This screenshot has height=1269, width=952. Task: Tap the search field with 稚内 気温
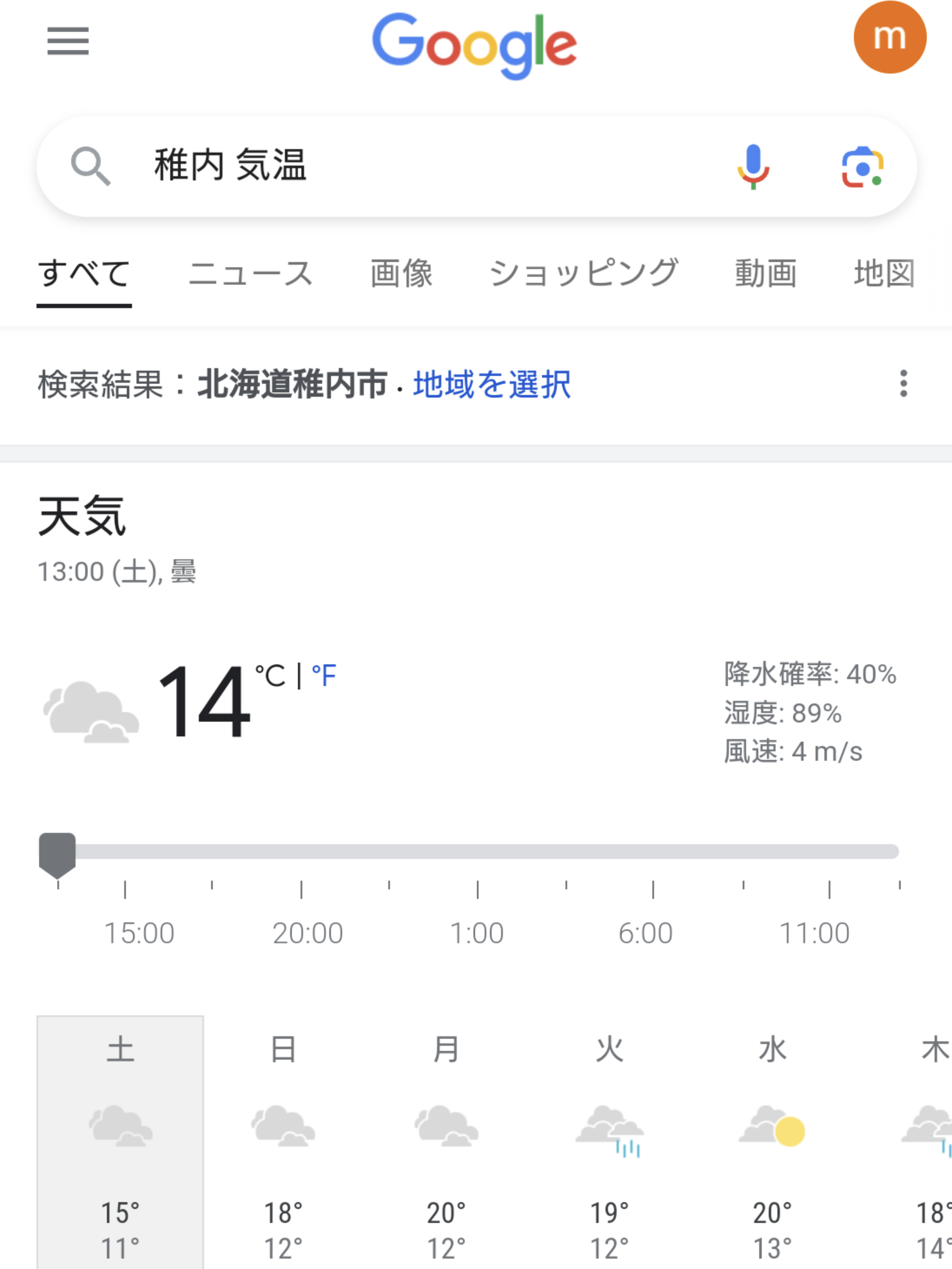(x=405, y=166)
